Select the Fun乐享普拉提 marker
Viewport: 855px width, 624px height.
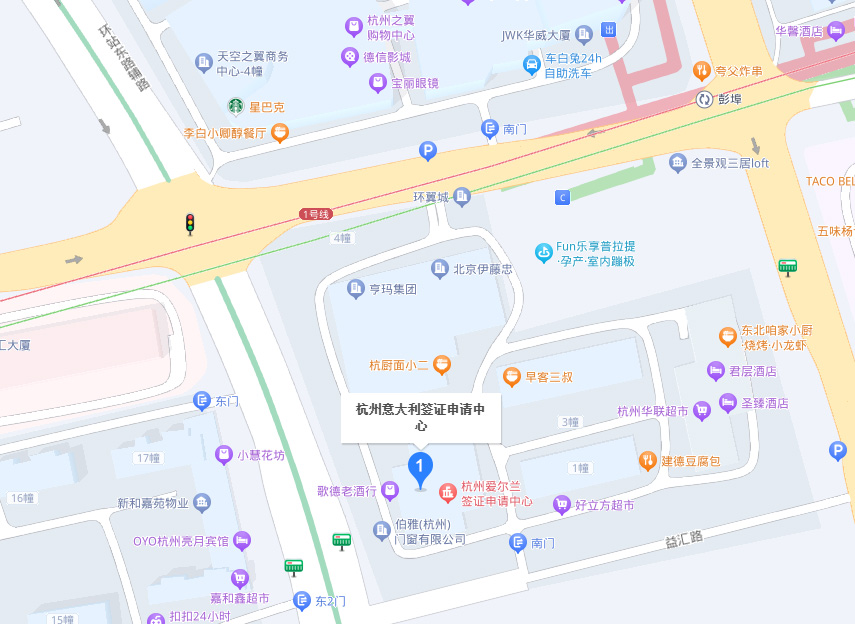543,253
